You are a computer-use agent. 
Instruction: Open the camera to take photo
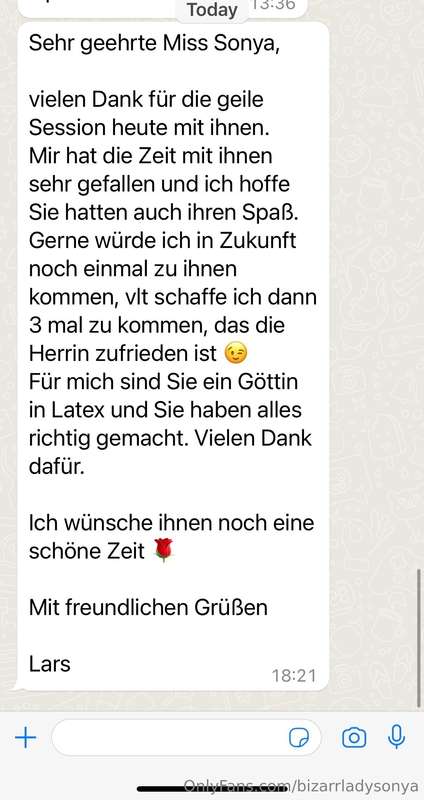pos(354,738)
